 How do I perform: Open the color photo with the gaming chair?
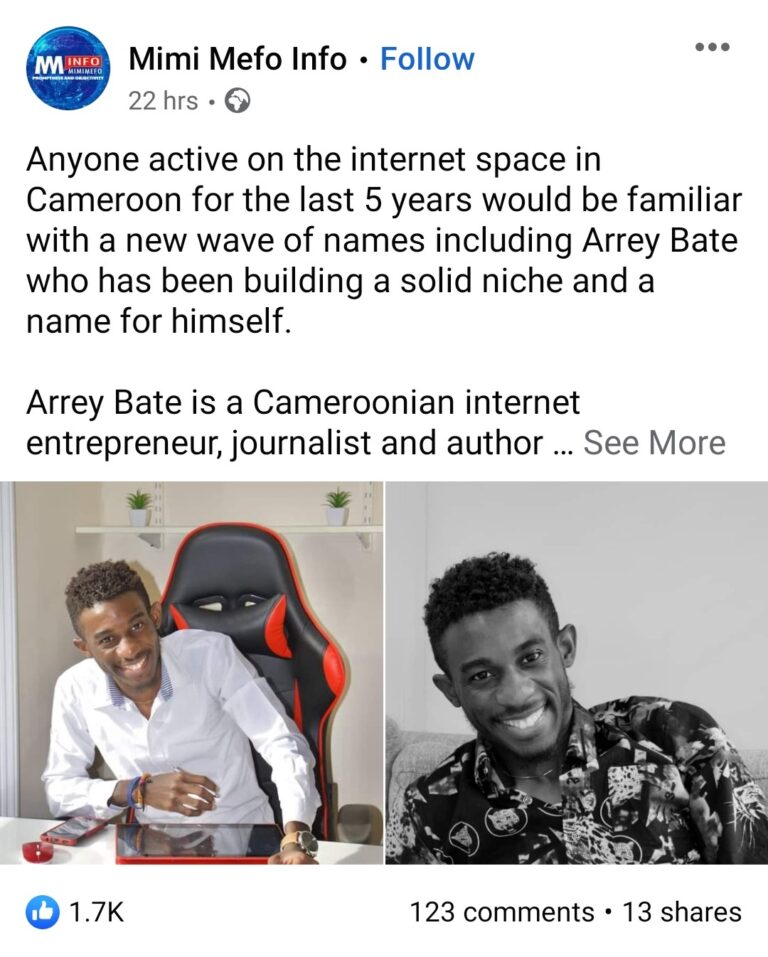click(192, 673)
